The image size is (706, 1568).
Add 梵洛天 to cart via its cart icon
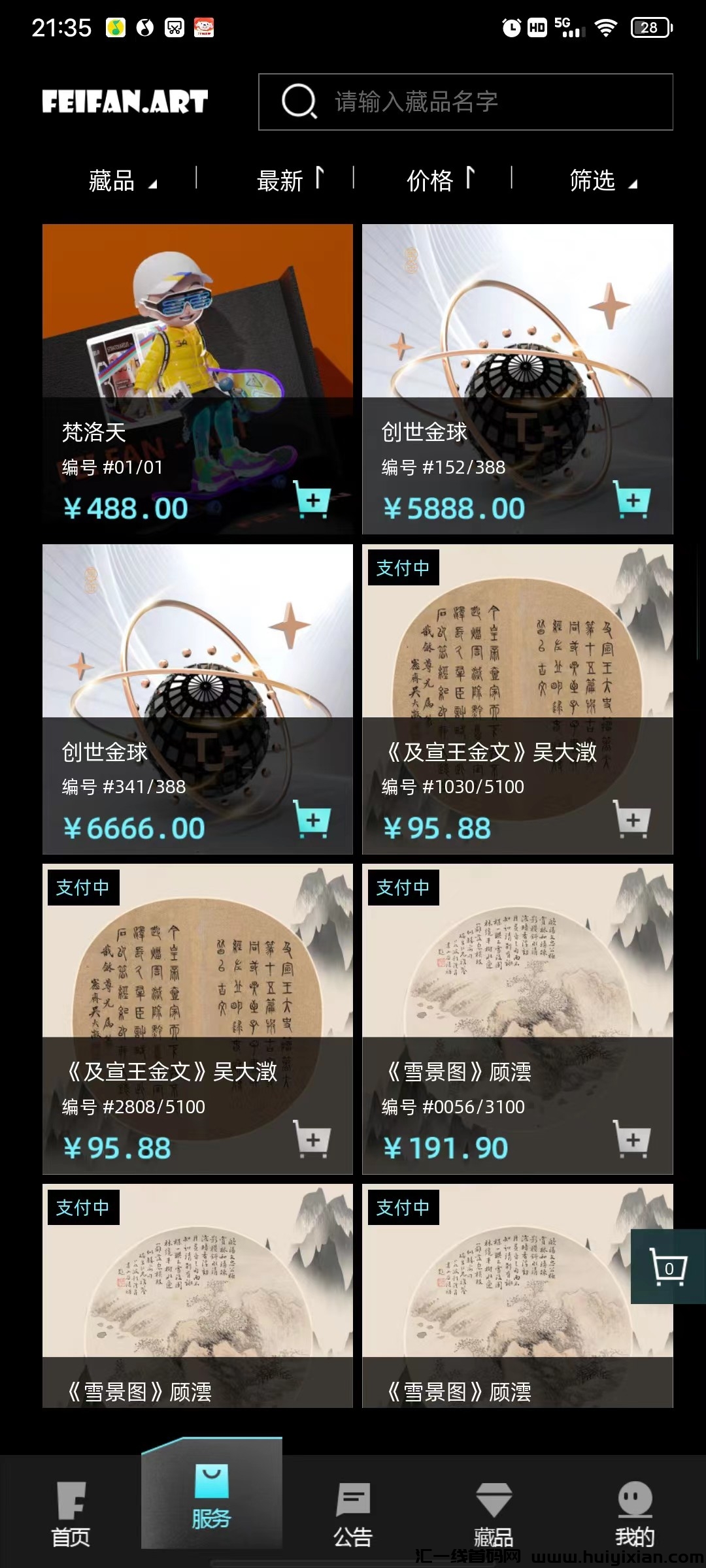pyautogui.click(x=314, y=500)
